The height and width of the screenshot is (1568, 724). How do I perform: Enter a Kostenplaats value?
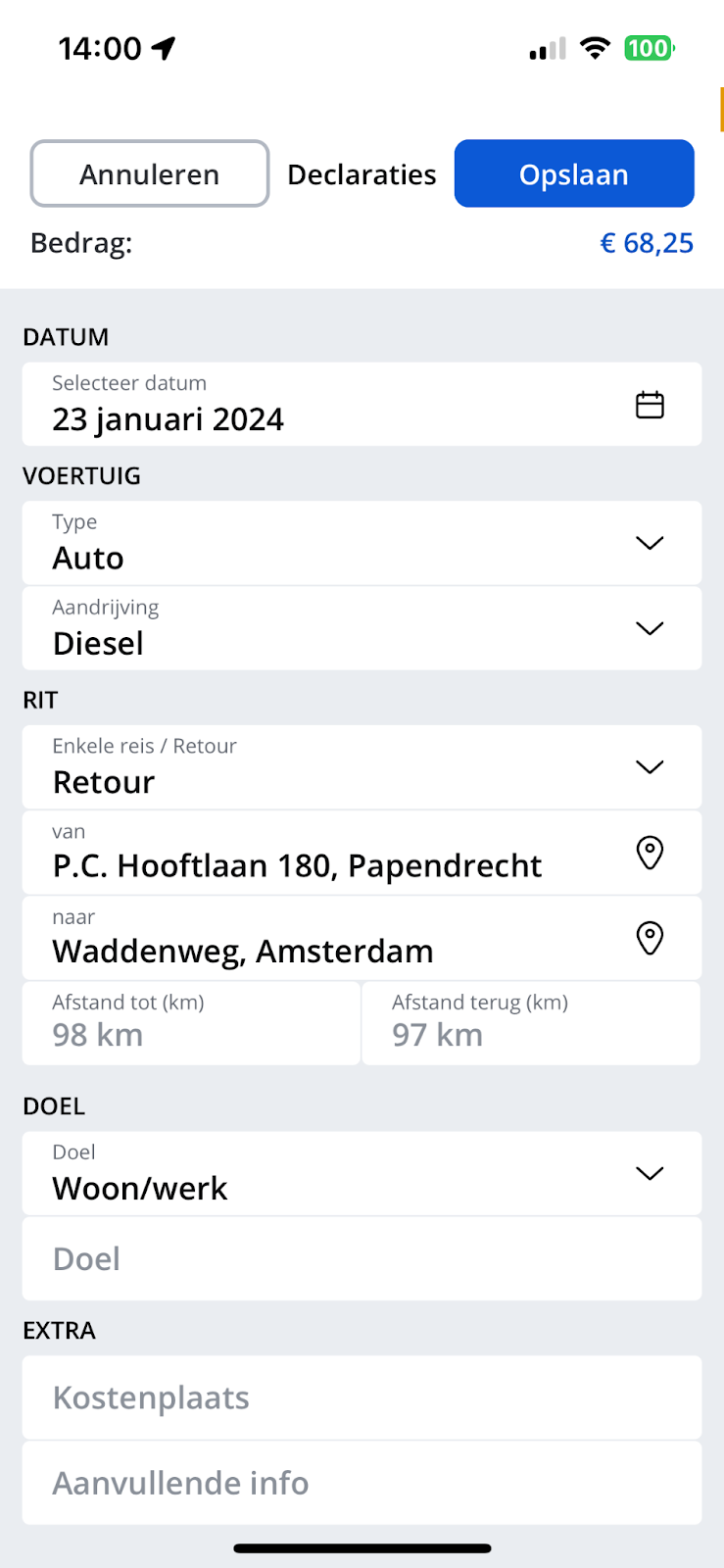coord(362,1397)
